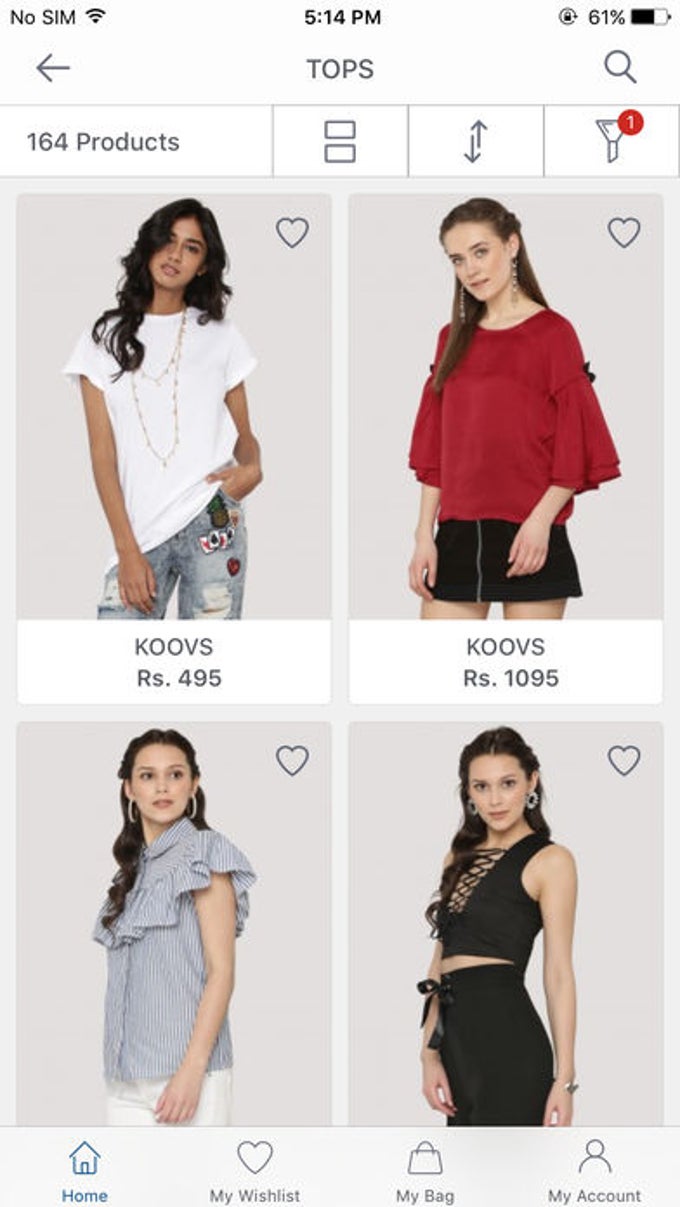Heart the striped ruffle shirt
680x1207 pixels.
(292, 761)
